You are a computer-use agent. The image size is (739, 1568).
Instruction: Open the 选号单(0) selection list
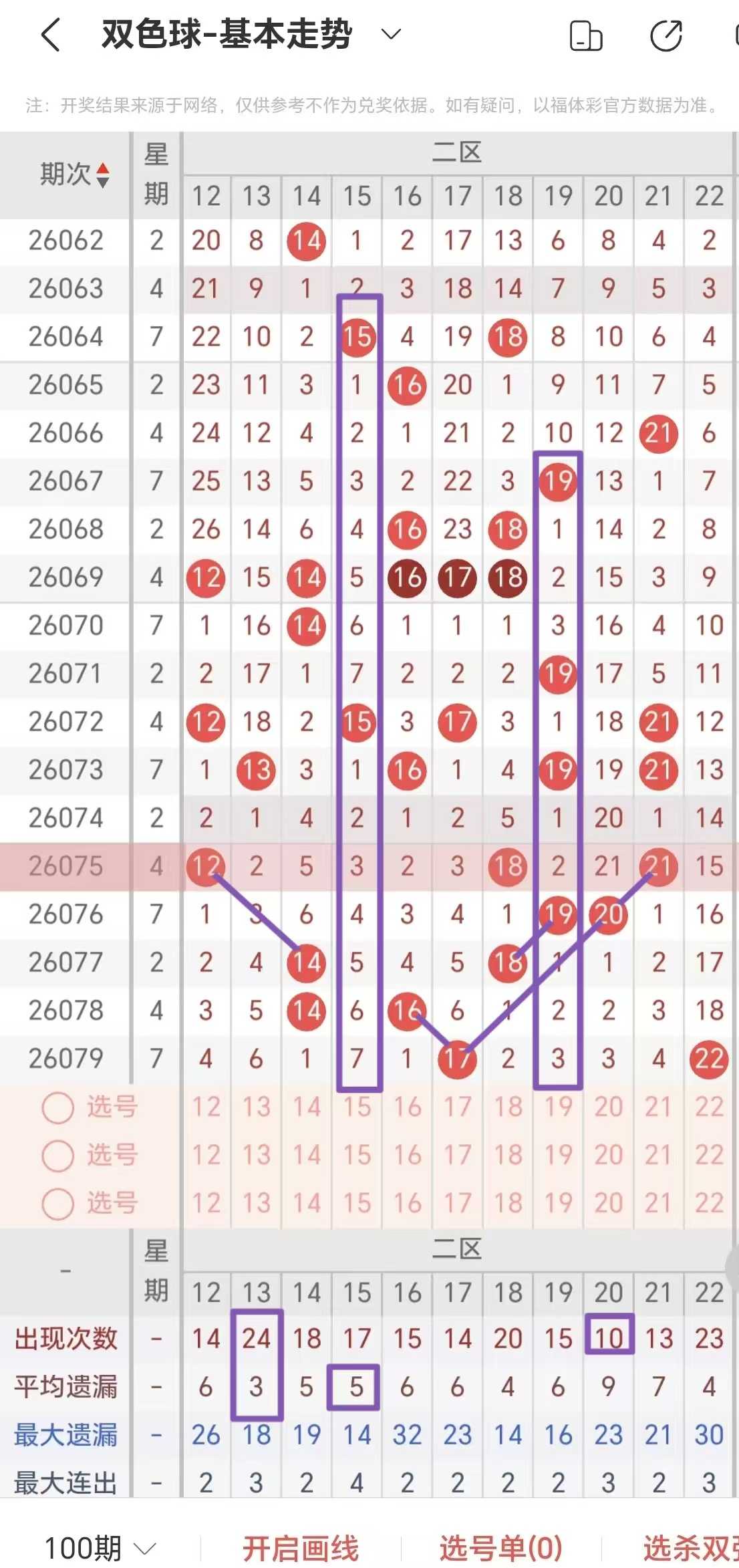(x=501, y=1548)
